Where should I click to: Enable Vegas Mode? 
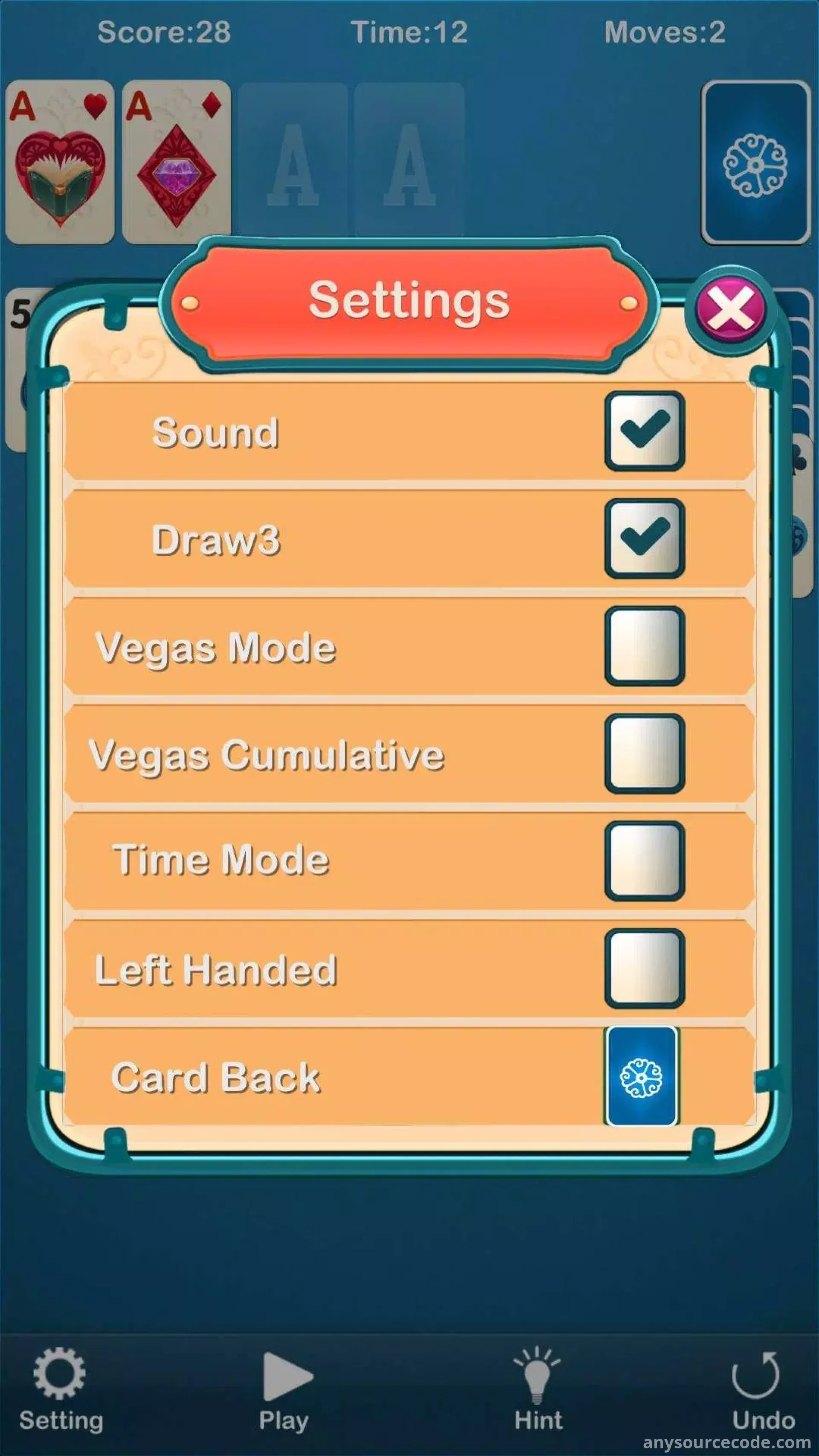click(x=645, y=645)
